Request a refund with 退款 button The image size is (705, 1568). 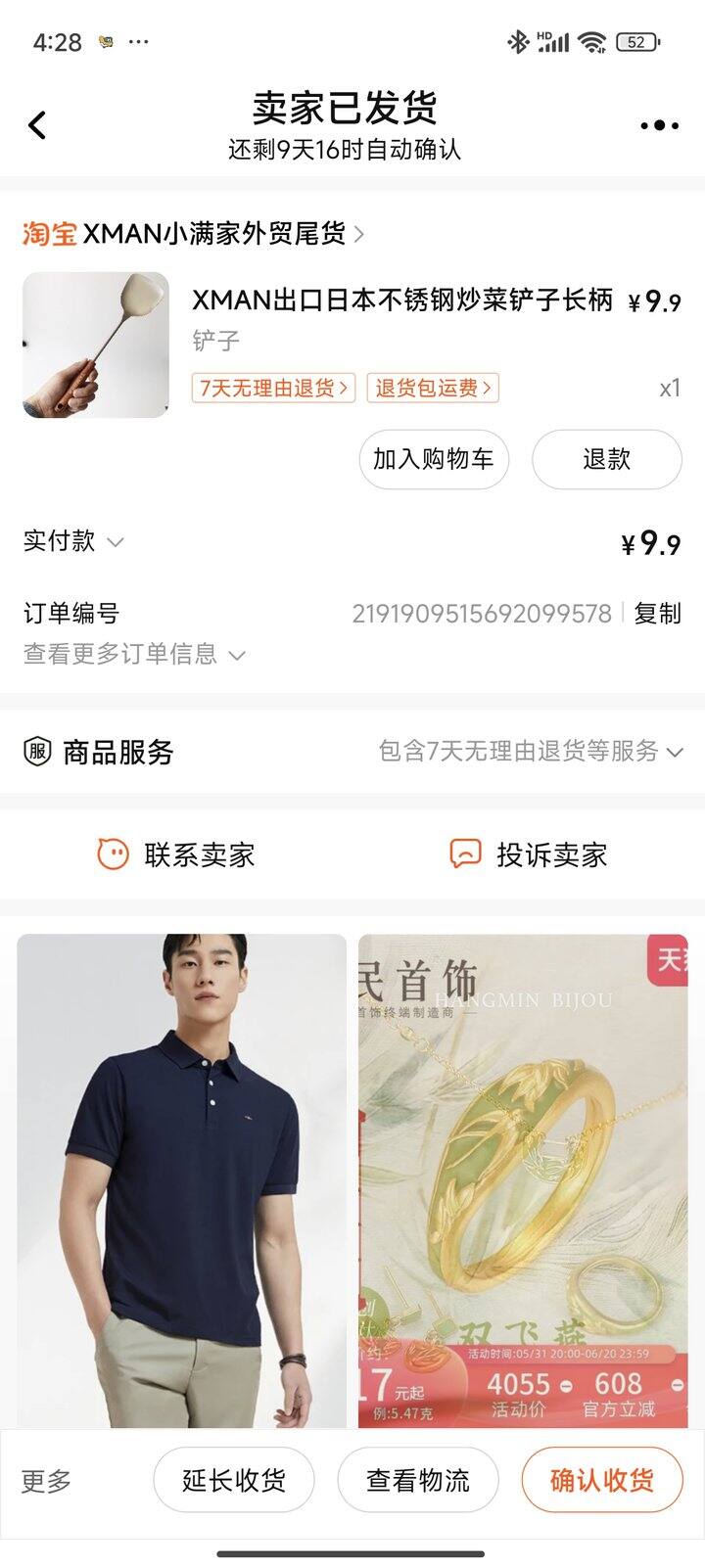coord(606,459)
